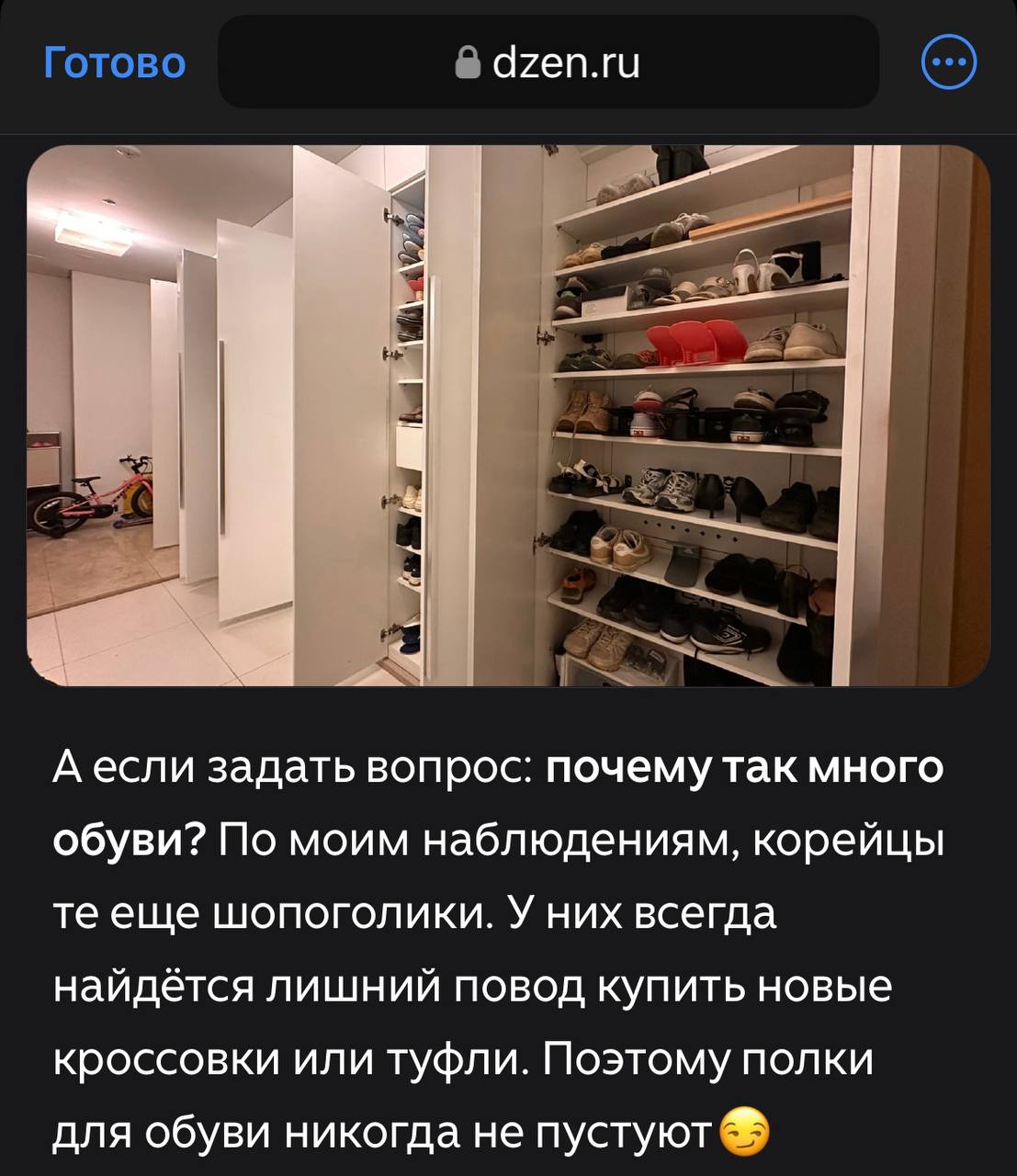Open the dzen.ru address bar
Viewport: 1017px width, 1176px height.
tap(548, 63)
